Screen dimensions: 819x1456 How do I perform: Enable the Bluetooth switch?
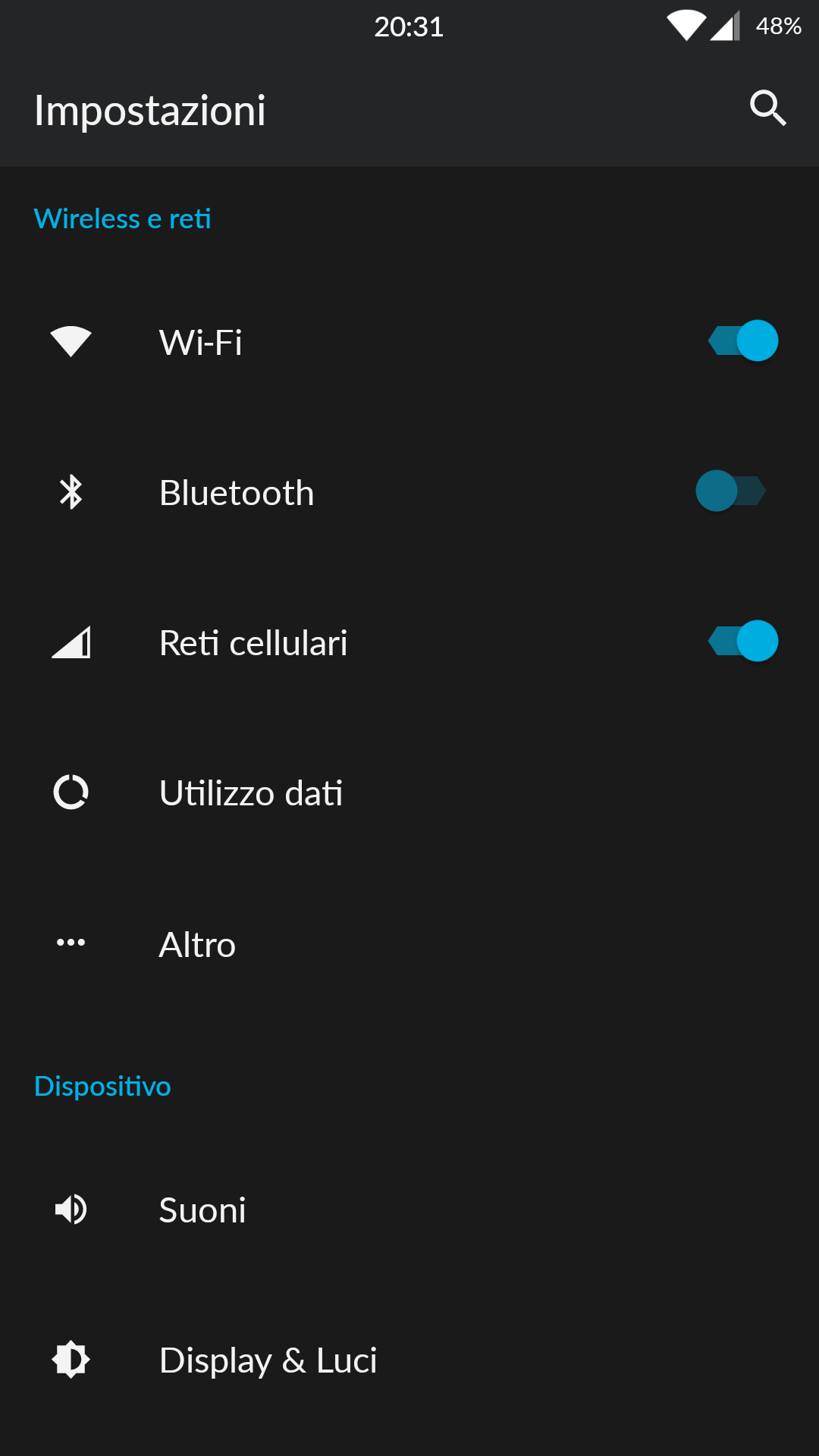[x=731, y=491]
